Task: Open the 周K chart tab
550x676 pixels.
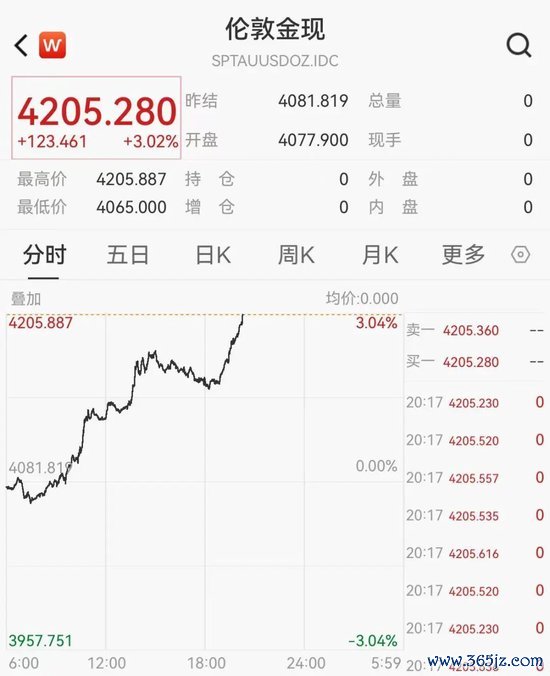Action: click(x=296, y=254)
